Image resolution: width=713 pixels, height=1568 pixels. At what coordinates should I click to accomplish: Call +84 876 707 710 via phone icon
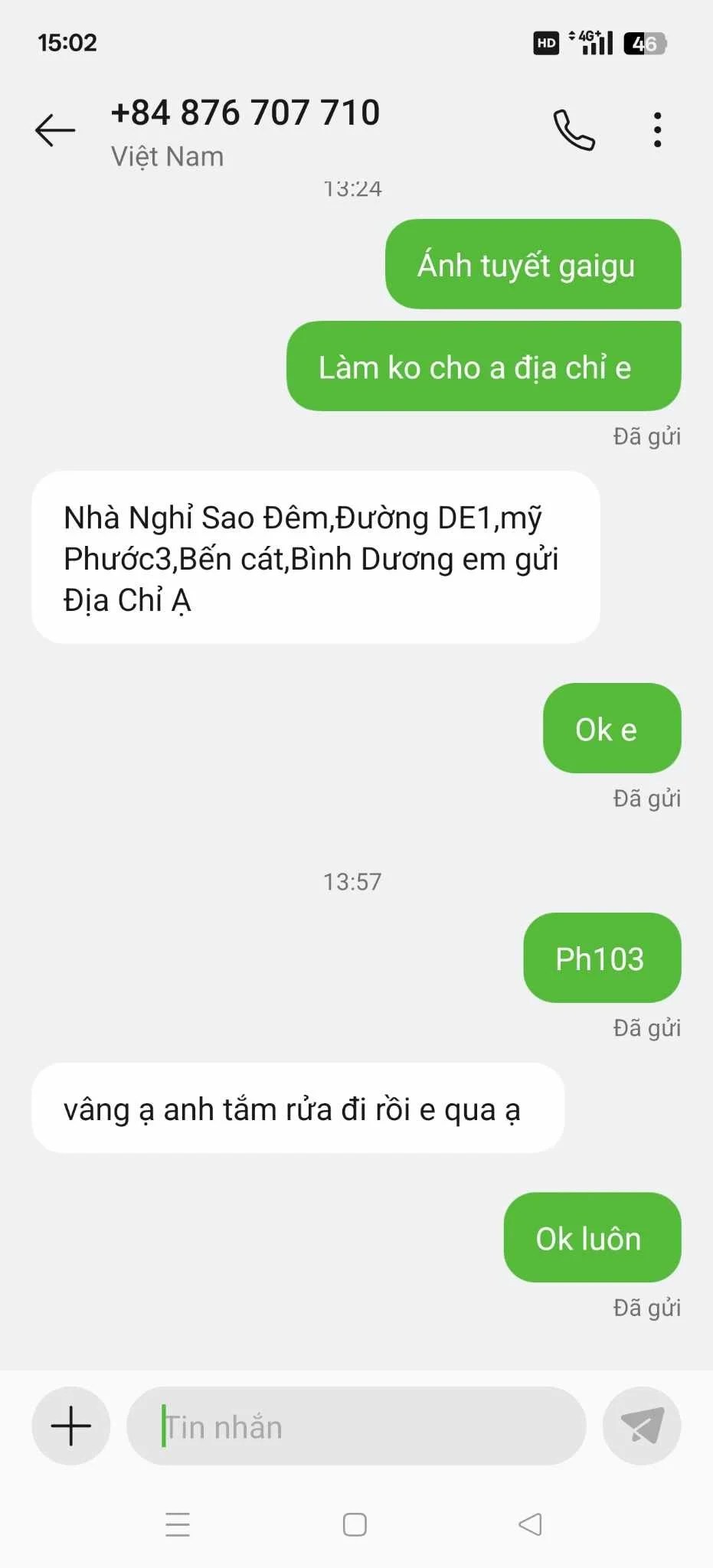574,130
